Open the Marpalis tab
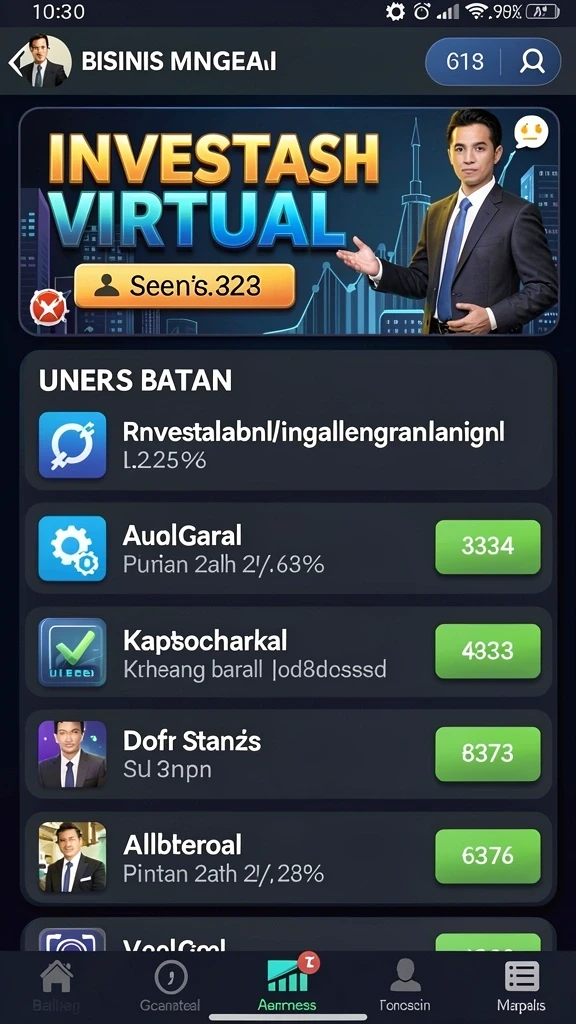This screenshot has height=1024, width=576. 520,985
